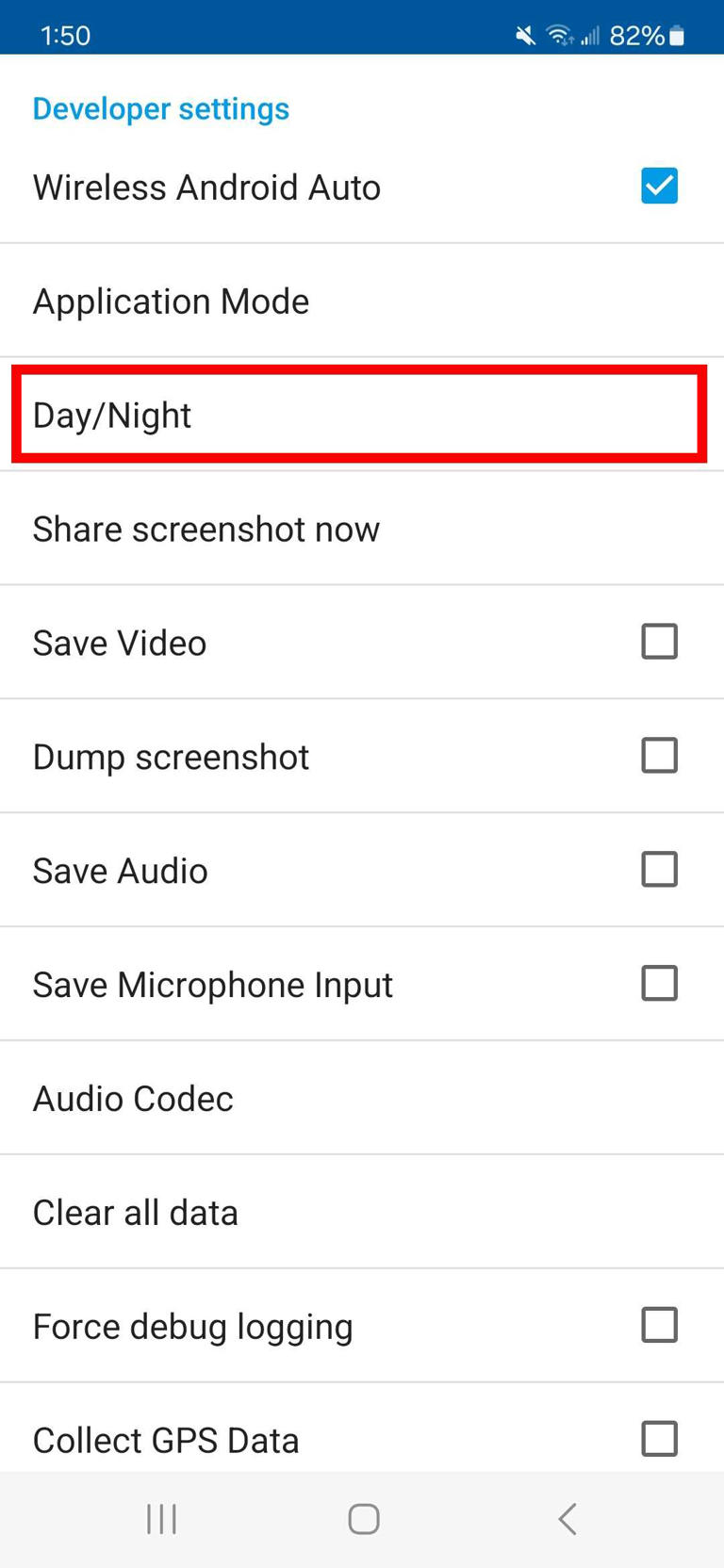Turn on Save Microphone Input
Image resolution: width=724 pixels, height=1568 pixels.
pyautogui.click(x=659, y=983)
